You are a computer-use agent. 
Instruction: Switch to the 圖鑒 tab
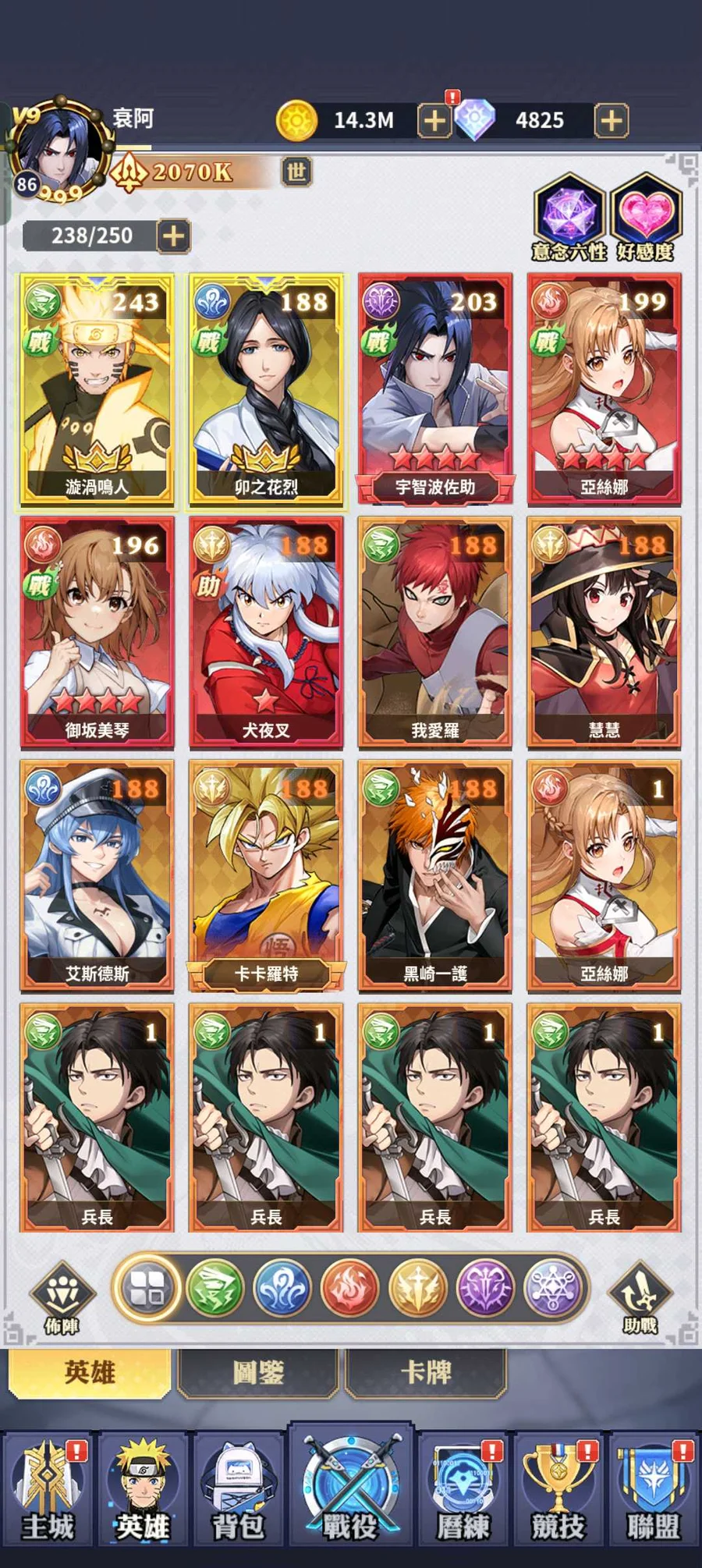coord(258,1372)
